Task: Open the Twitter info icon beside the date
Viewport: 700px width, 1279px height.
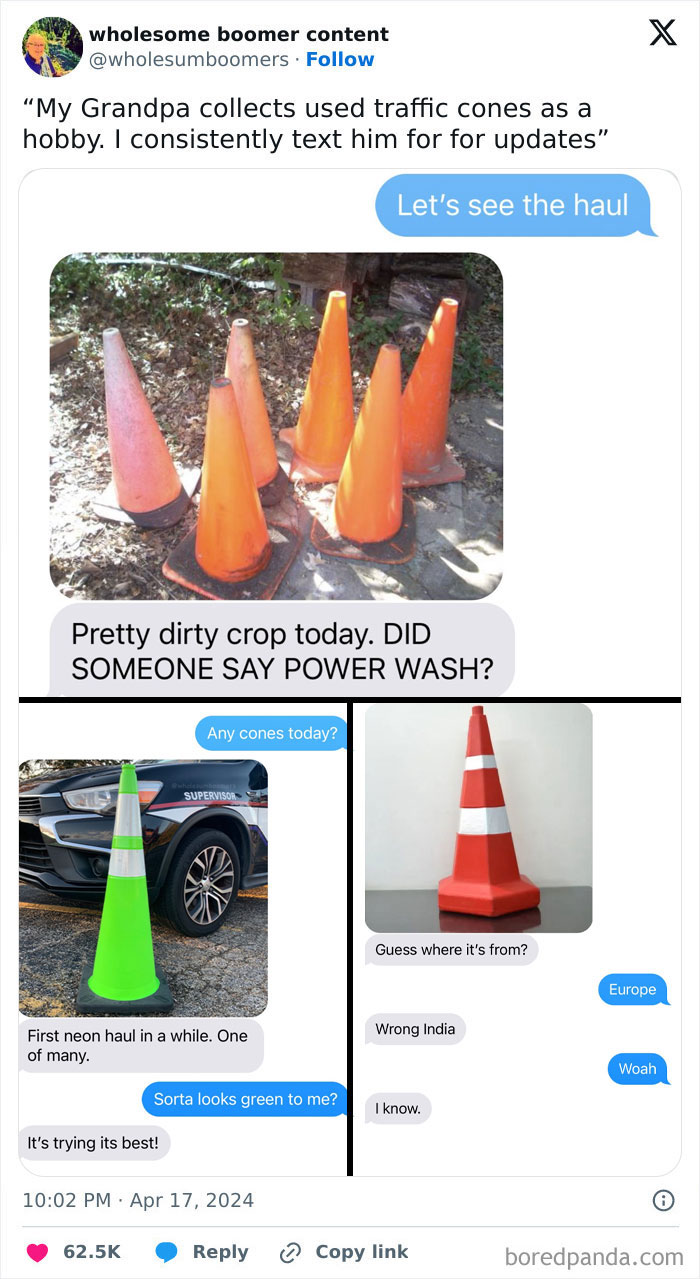Action: click(x=663, y=1201)
